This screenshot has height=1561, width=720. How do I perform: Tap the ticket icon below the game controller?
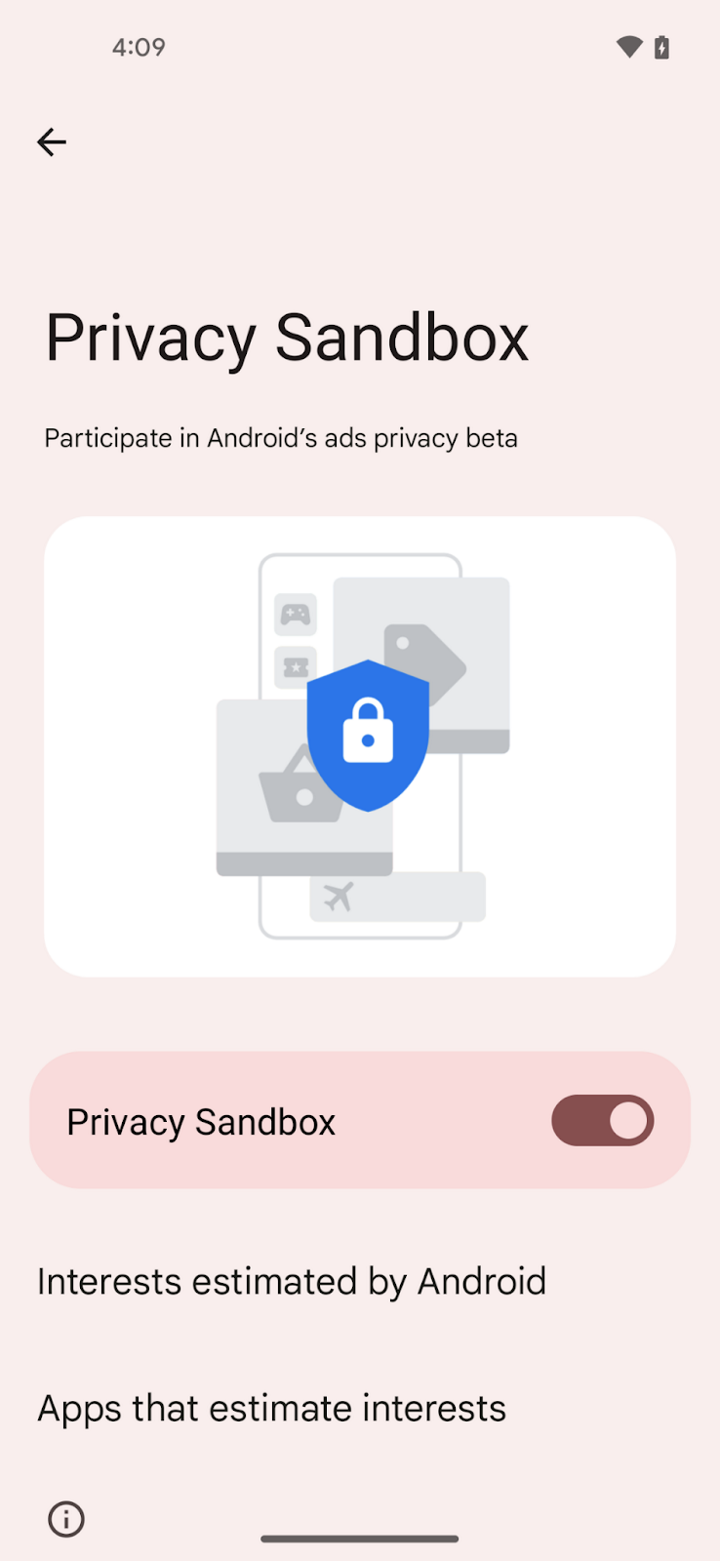(x=295, y=668)
